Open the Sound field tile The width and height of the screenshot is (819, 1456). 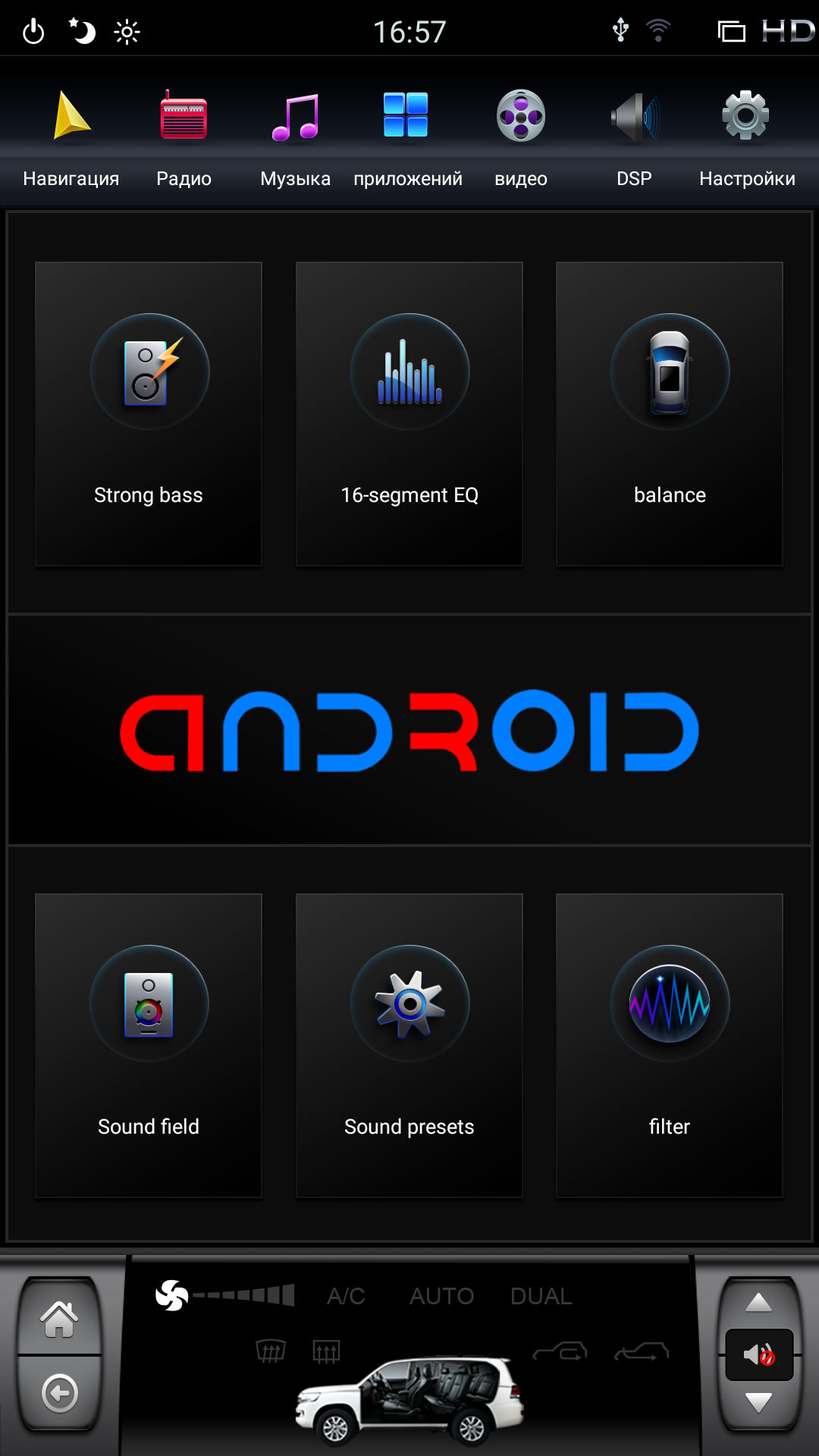149,1046
